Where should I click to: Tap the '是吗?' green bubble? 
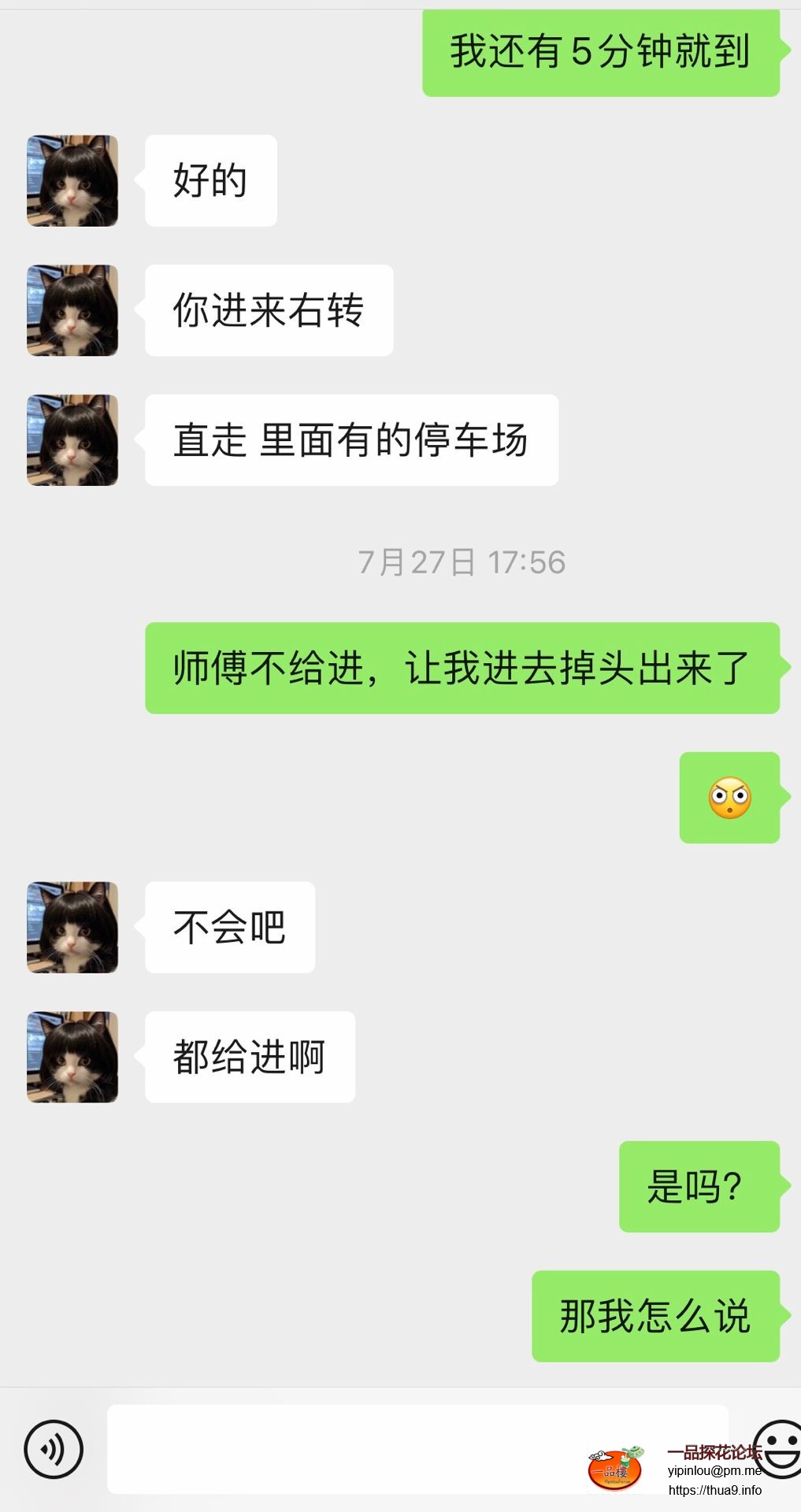point(698,1188)
